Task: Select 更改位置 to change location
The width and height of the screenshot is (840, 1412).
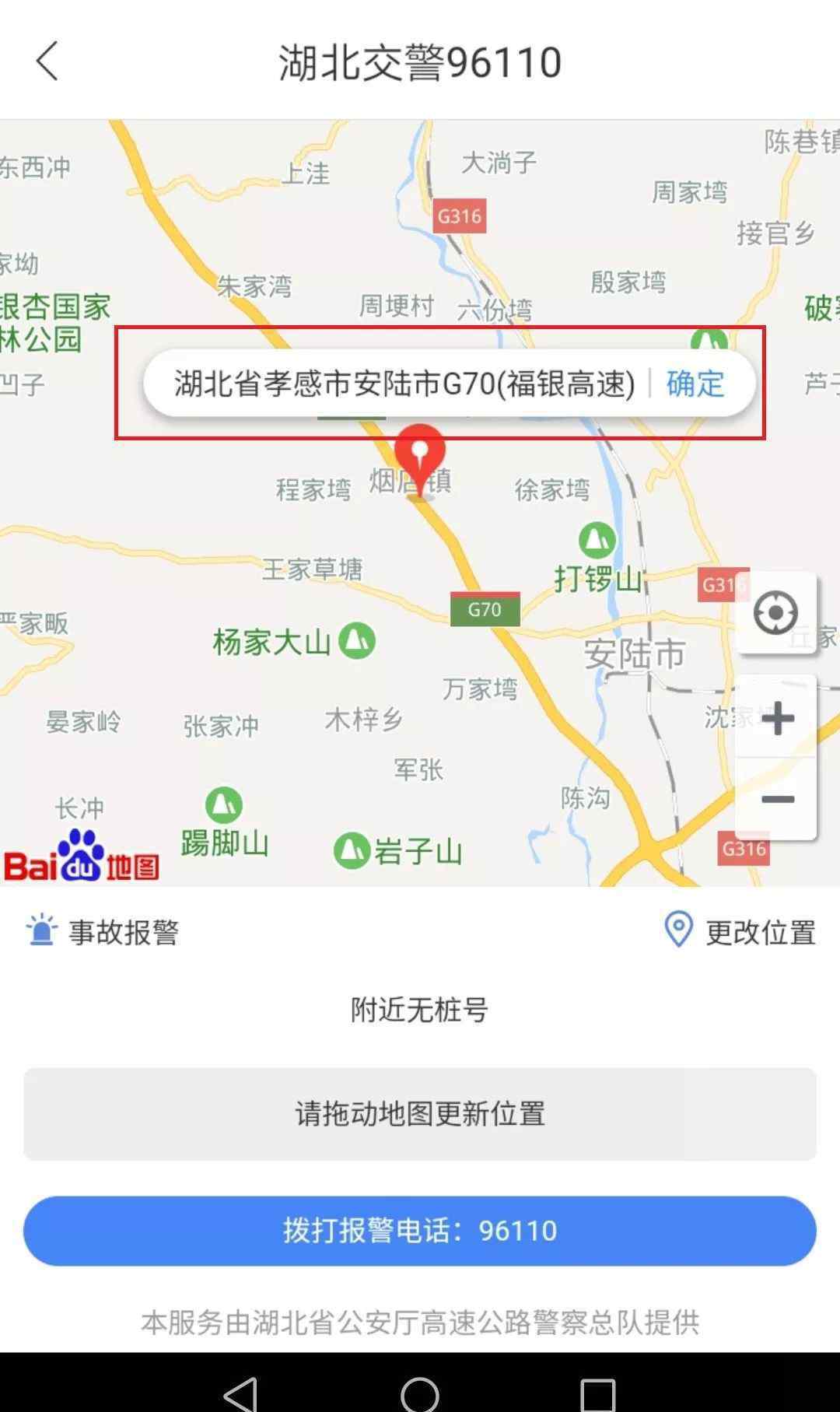Action: [740, 931]
